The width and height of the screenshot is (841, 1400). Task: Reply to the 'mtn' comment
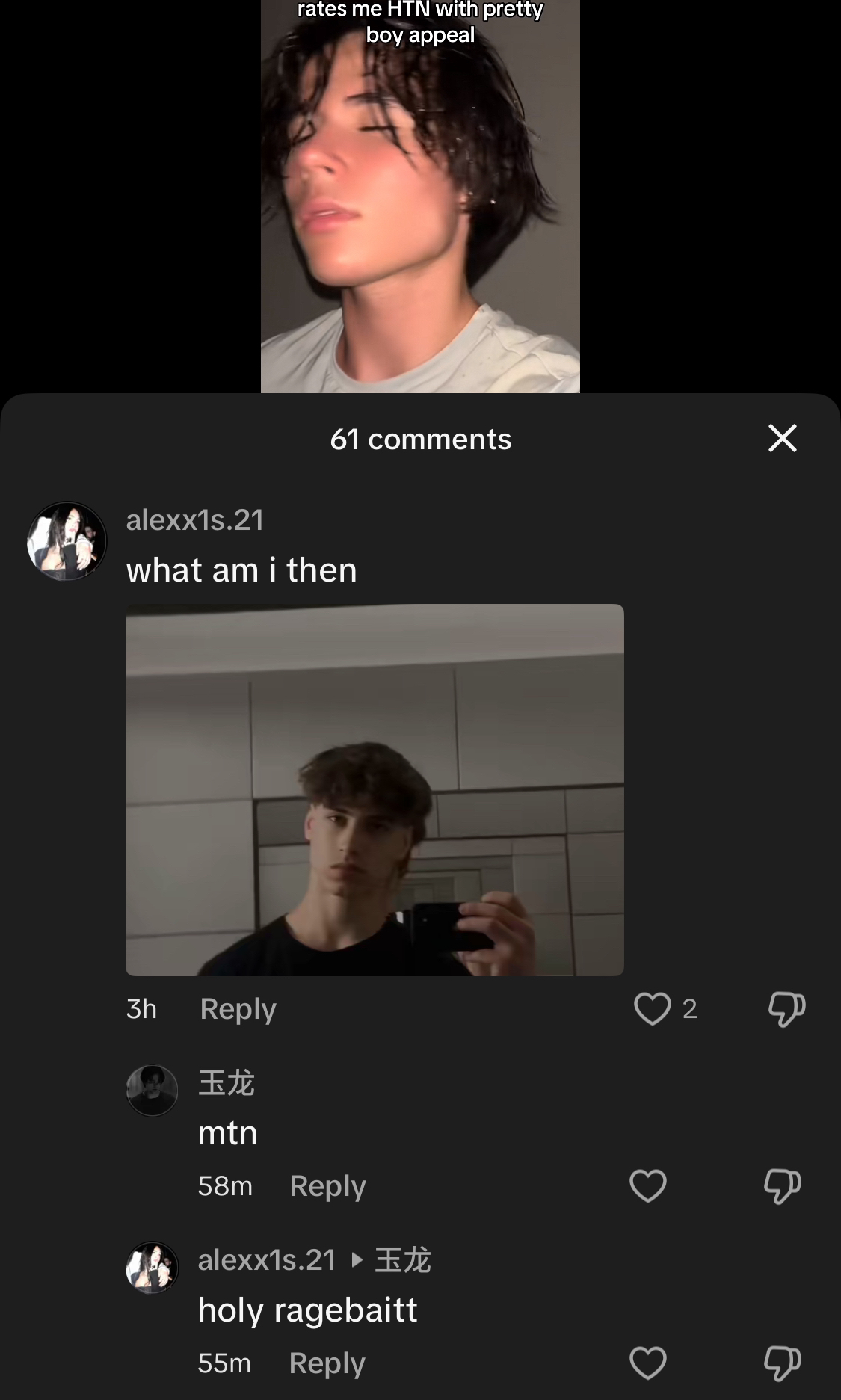pyautogui.click(x=327, y=1186)
